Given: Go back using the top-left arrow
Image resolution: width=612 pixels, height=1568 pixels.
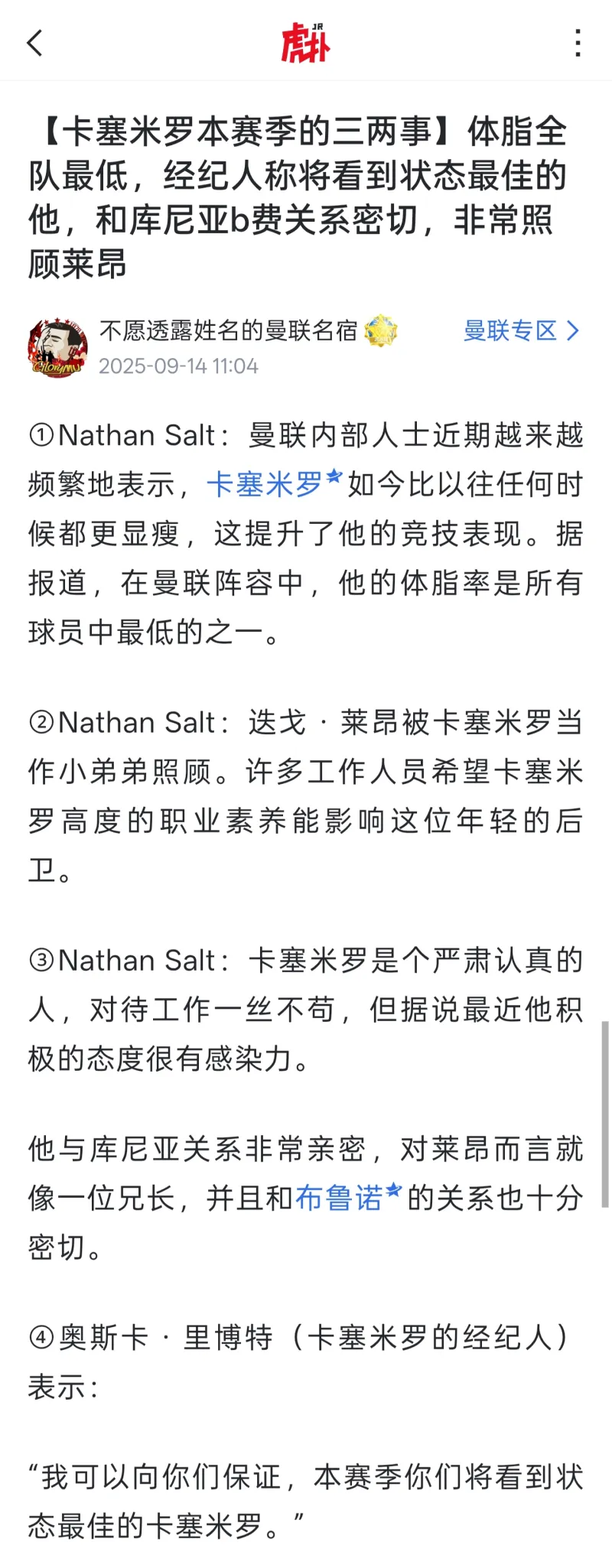Looking at the screenshot, I should [35, 43].
